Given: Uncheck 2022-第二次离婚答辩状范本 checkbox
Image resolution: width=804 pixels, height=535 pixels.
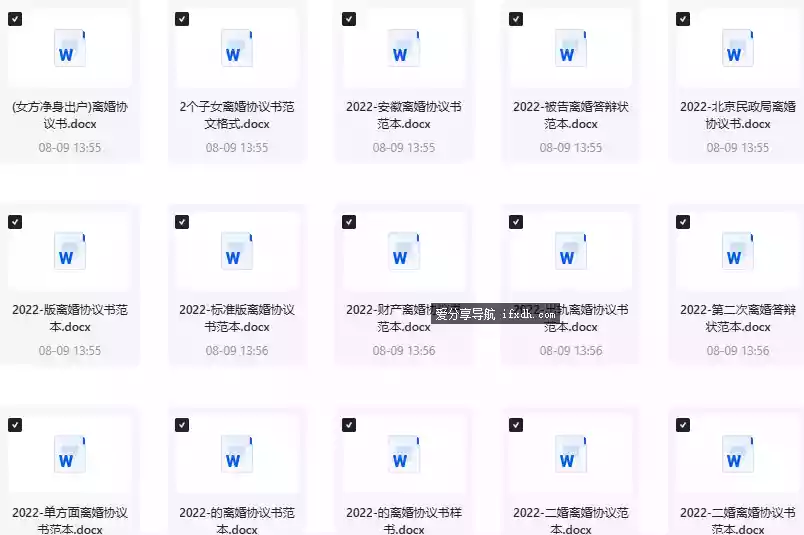Looking at the screenshot, I should 683,222.
